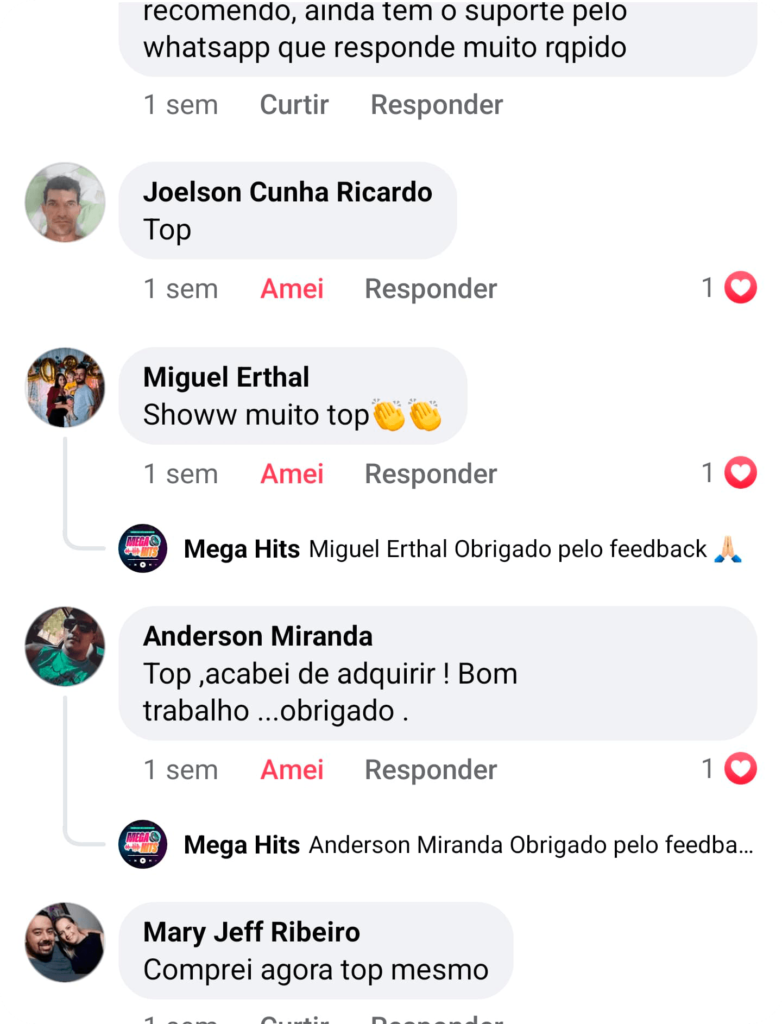Reply to the comment about whatsapp support
Viewport: 782px width, 1024px height.
tap(436, 104)
